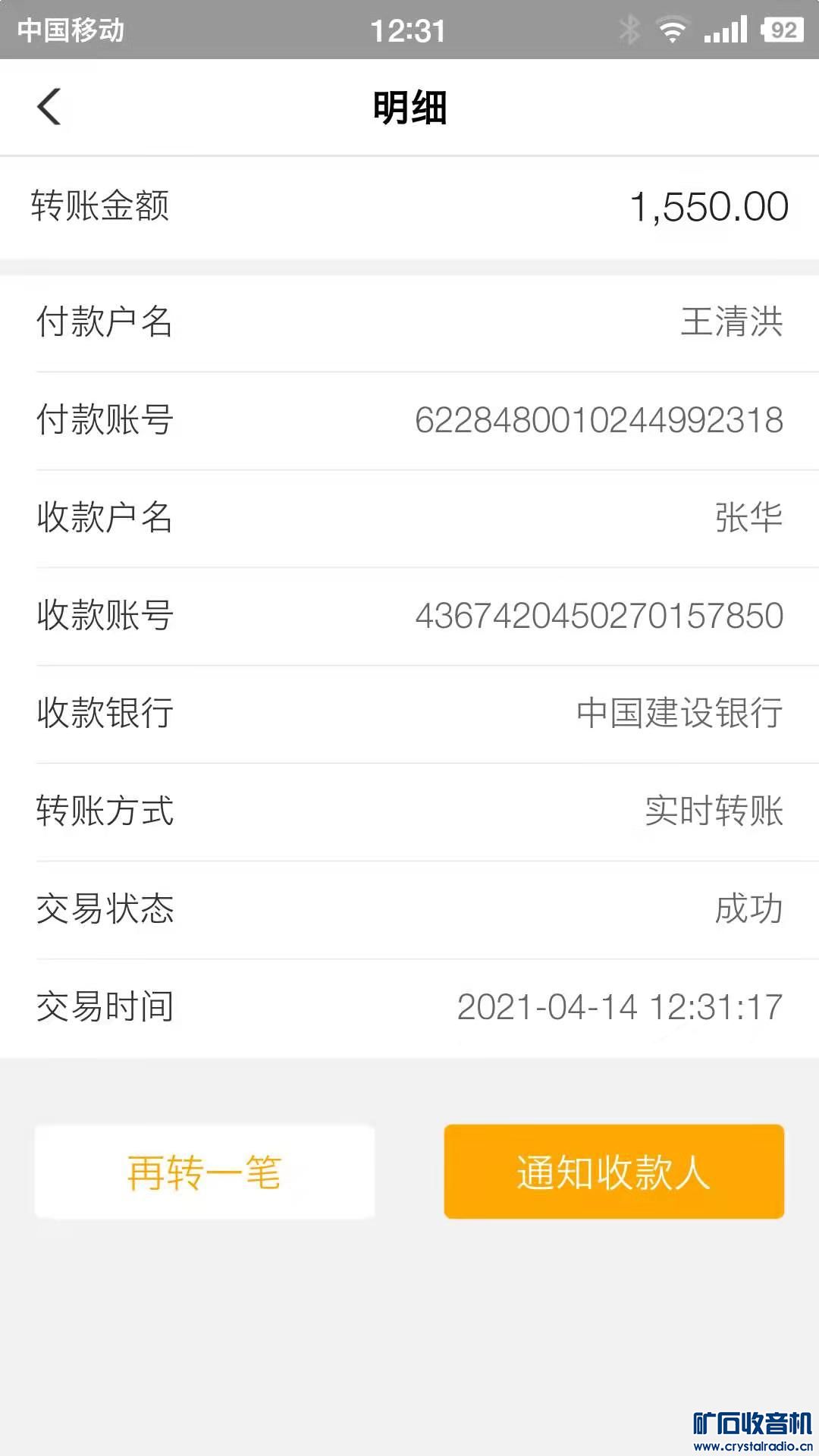Tap the 再转一笔 button
Viewport: 819px width, 1456px height.
pos(205,1172)
